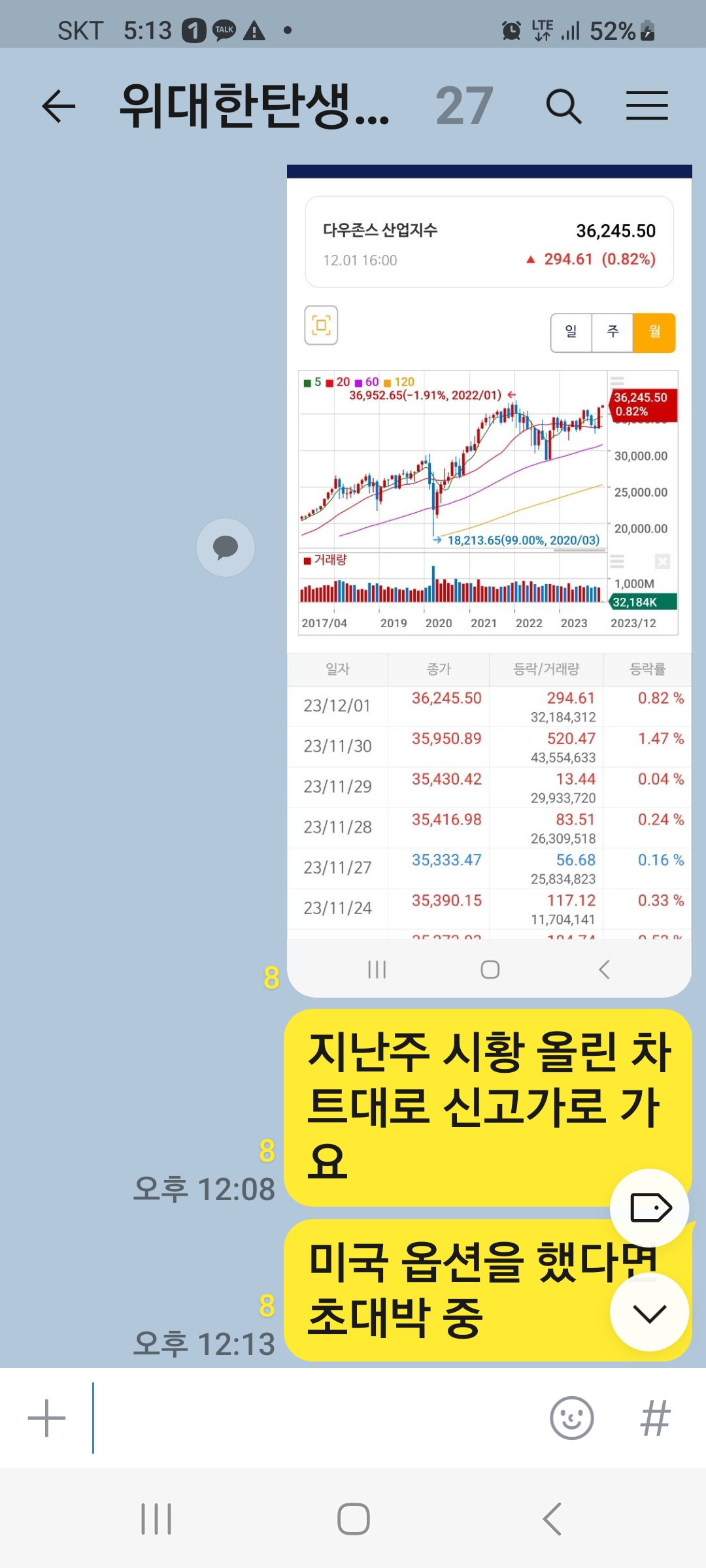
Task: Open the system recent apps view
Action: 156,1519
